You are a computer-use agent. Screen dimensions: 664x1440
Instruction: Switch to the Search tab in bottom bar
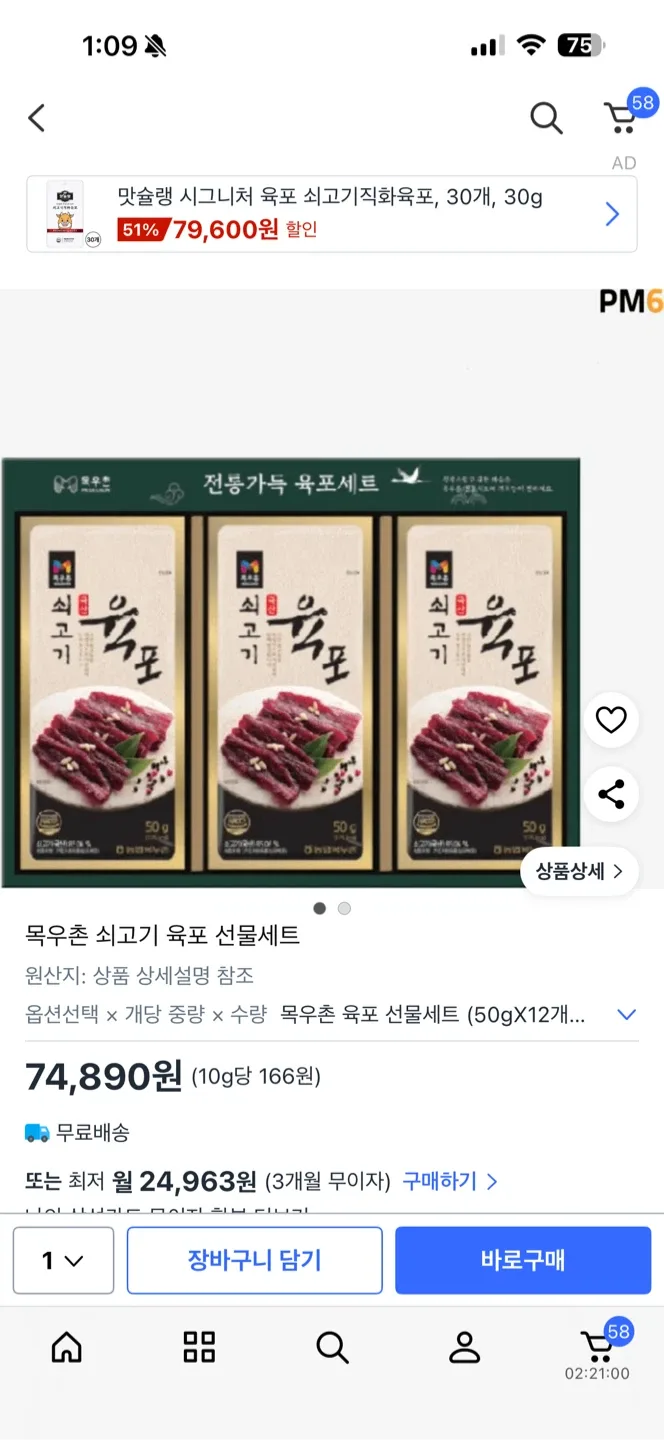(332, 1347)
